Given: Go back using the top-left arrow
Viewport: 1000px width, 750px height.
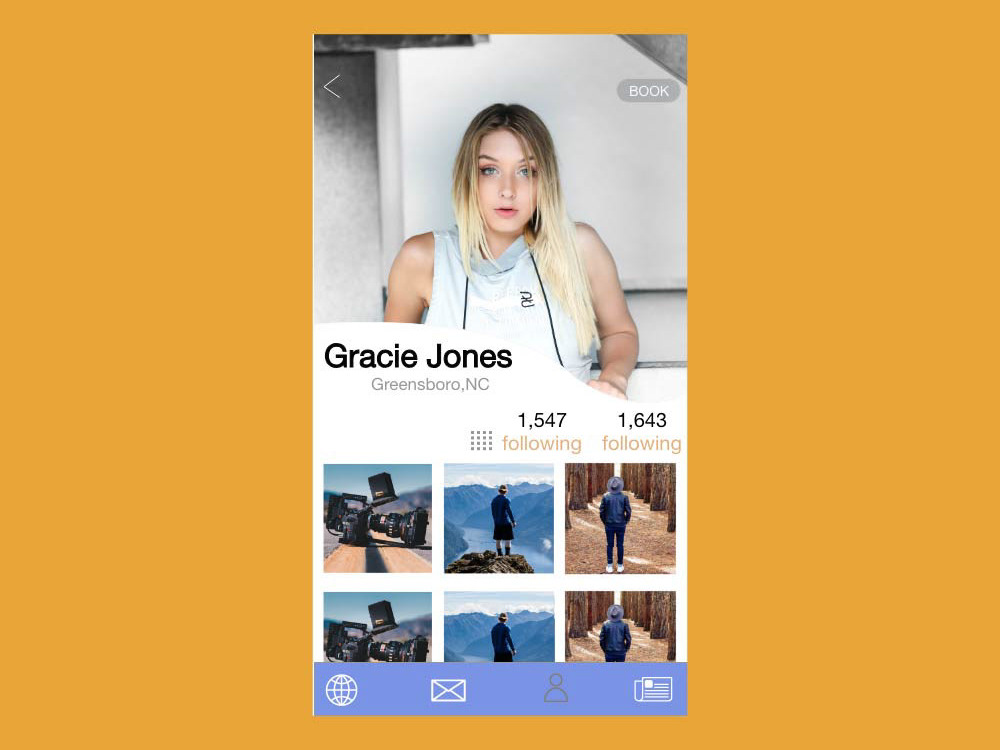Looking at the screenshot, I should coord(332,87).
